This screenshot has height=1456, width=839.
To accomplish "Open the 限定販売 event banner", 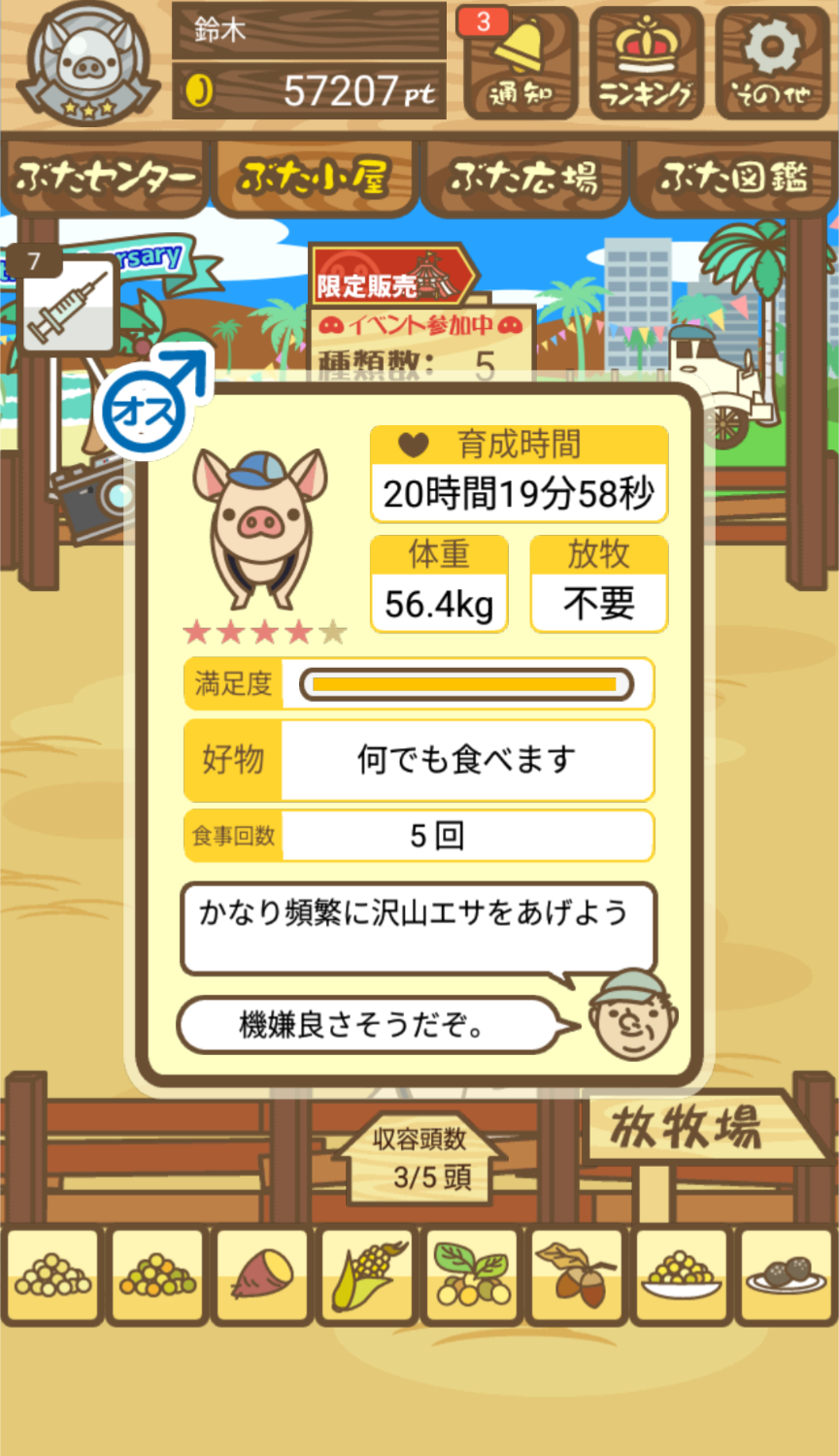I will [393, 277].
